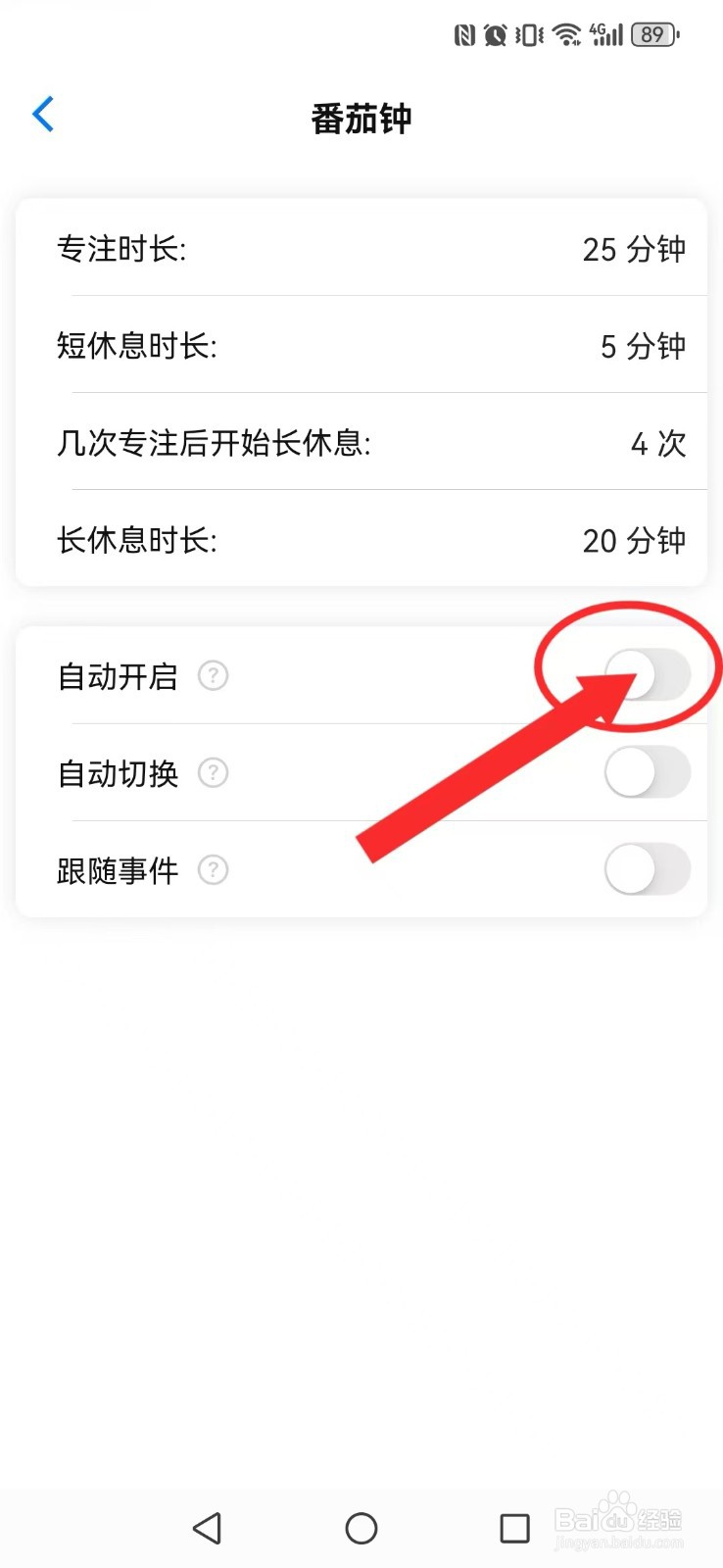Viewport: 723px width, 1568px height.
Task: Open help for 自动切换 question mark icon
Action: click(213, 773)
